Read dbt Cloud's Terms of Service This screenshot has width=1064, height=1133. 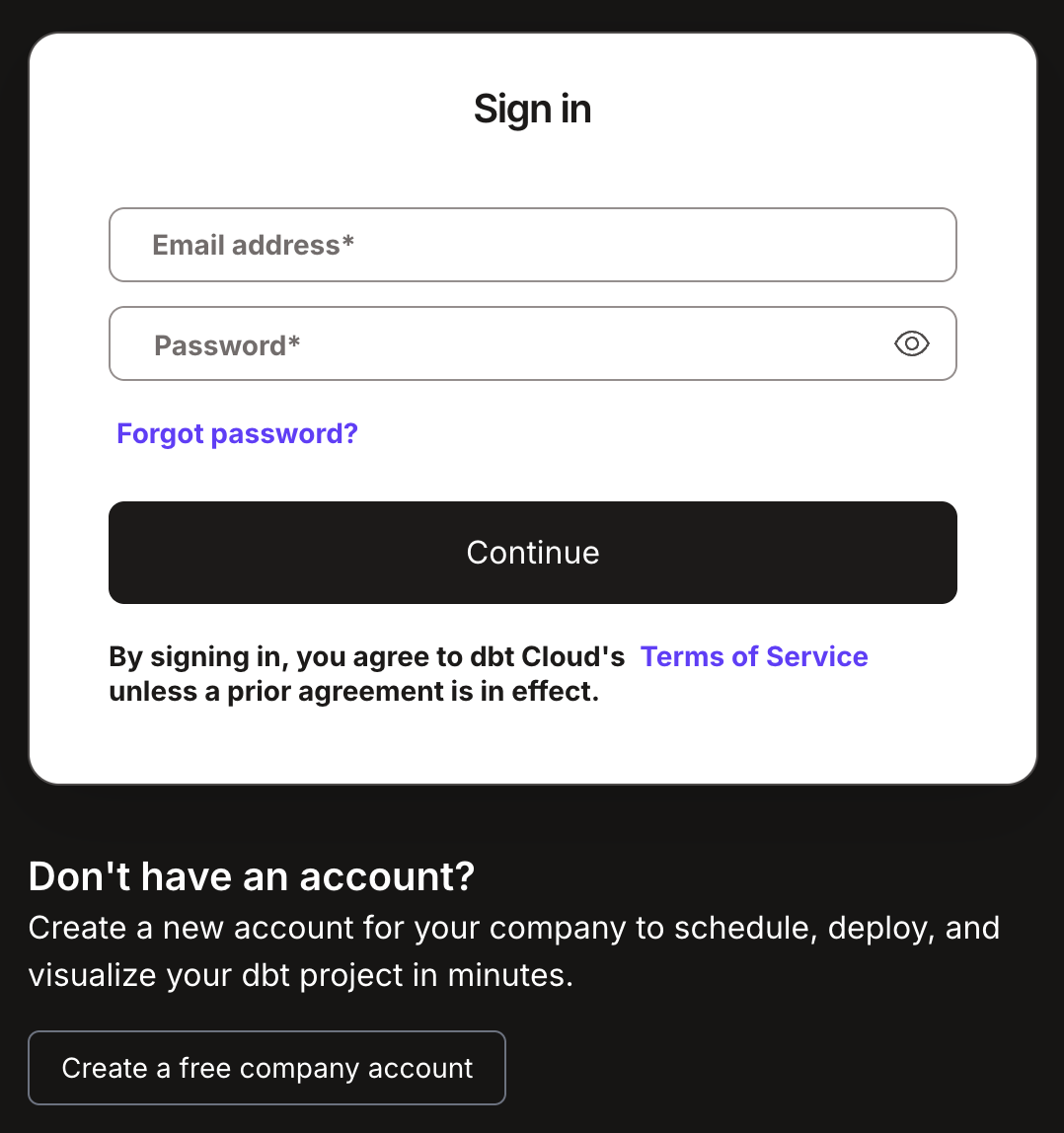[753, 656]
